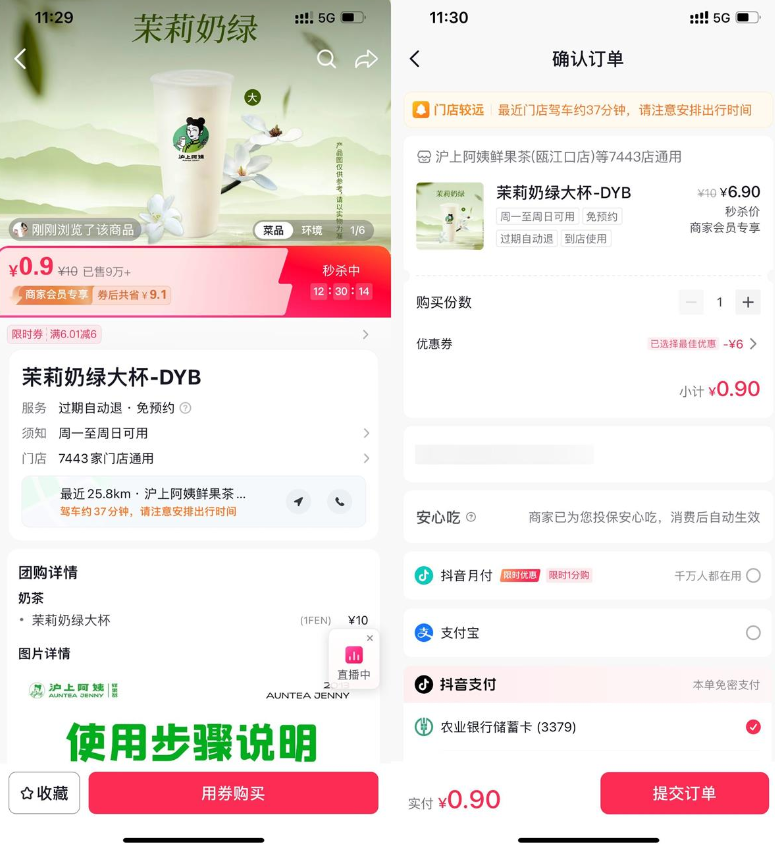Select 支付宝 as payment method

[752, 633]
